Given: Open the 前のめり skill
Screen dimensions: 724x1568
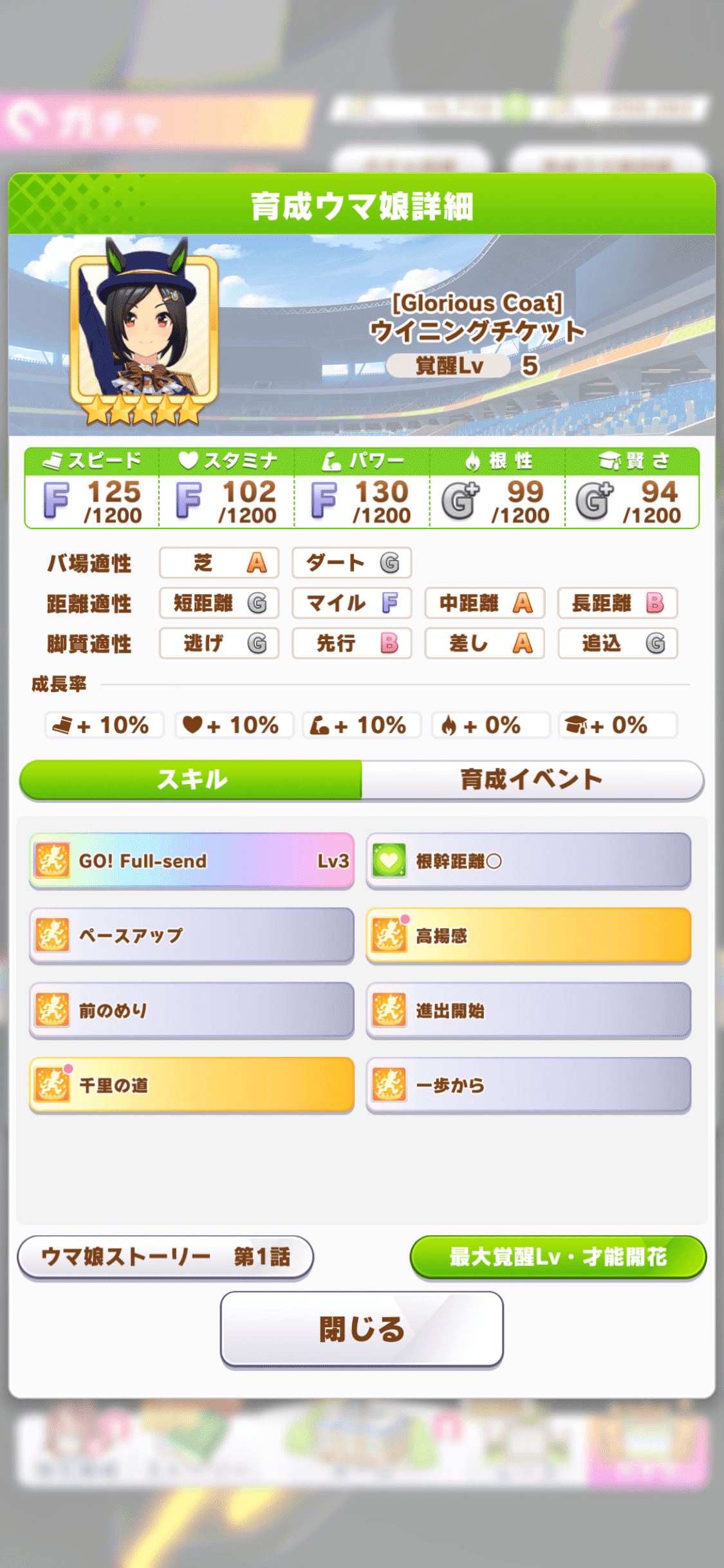Looking at the screenshot, I should pyautogui.click(x=192, y=1010).
